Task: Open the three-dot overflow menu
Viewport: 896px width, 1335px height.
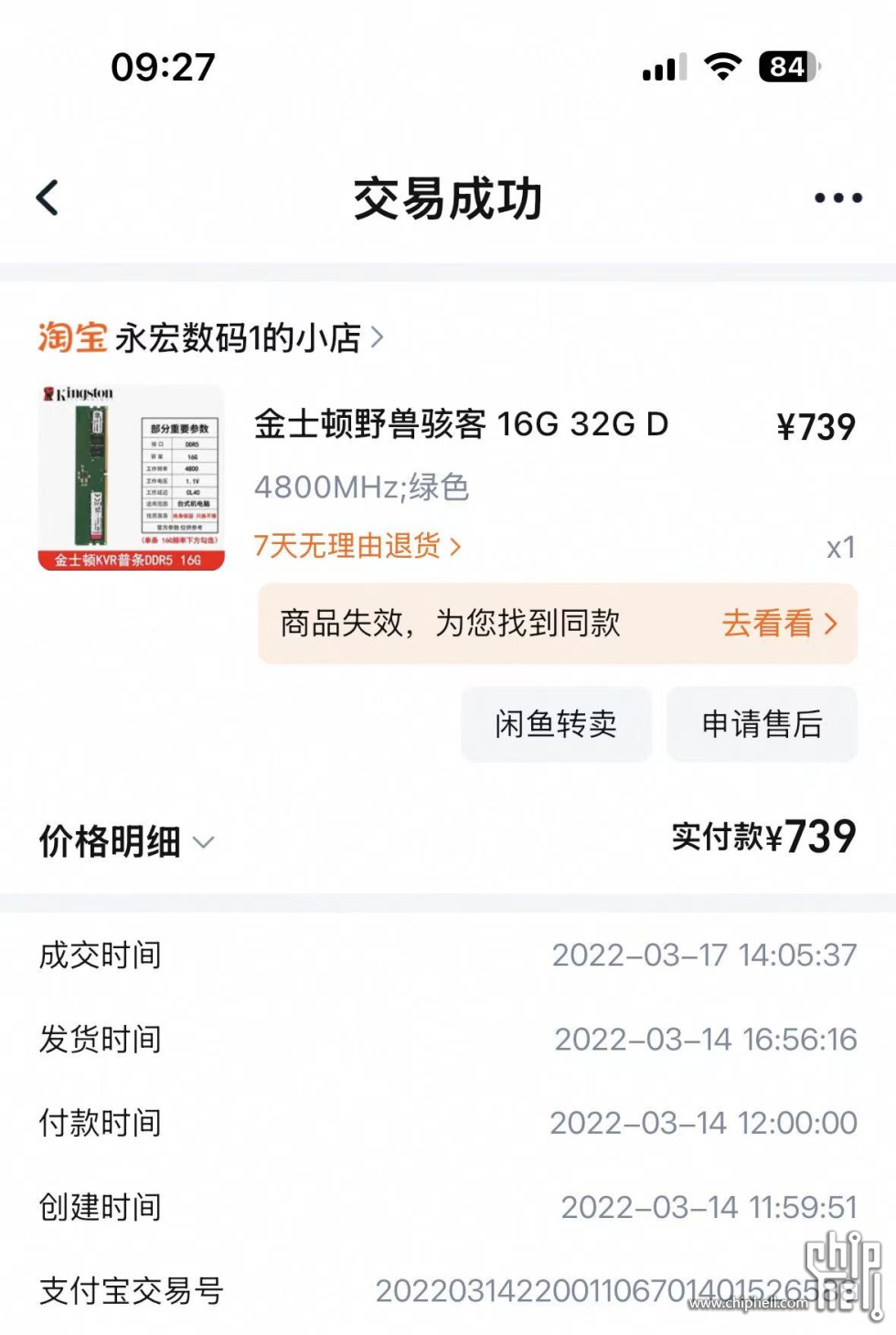Action: pos(837,198)
